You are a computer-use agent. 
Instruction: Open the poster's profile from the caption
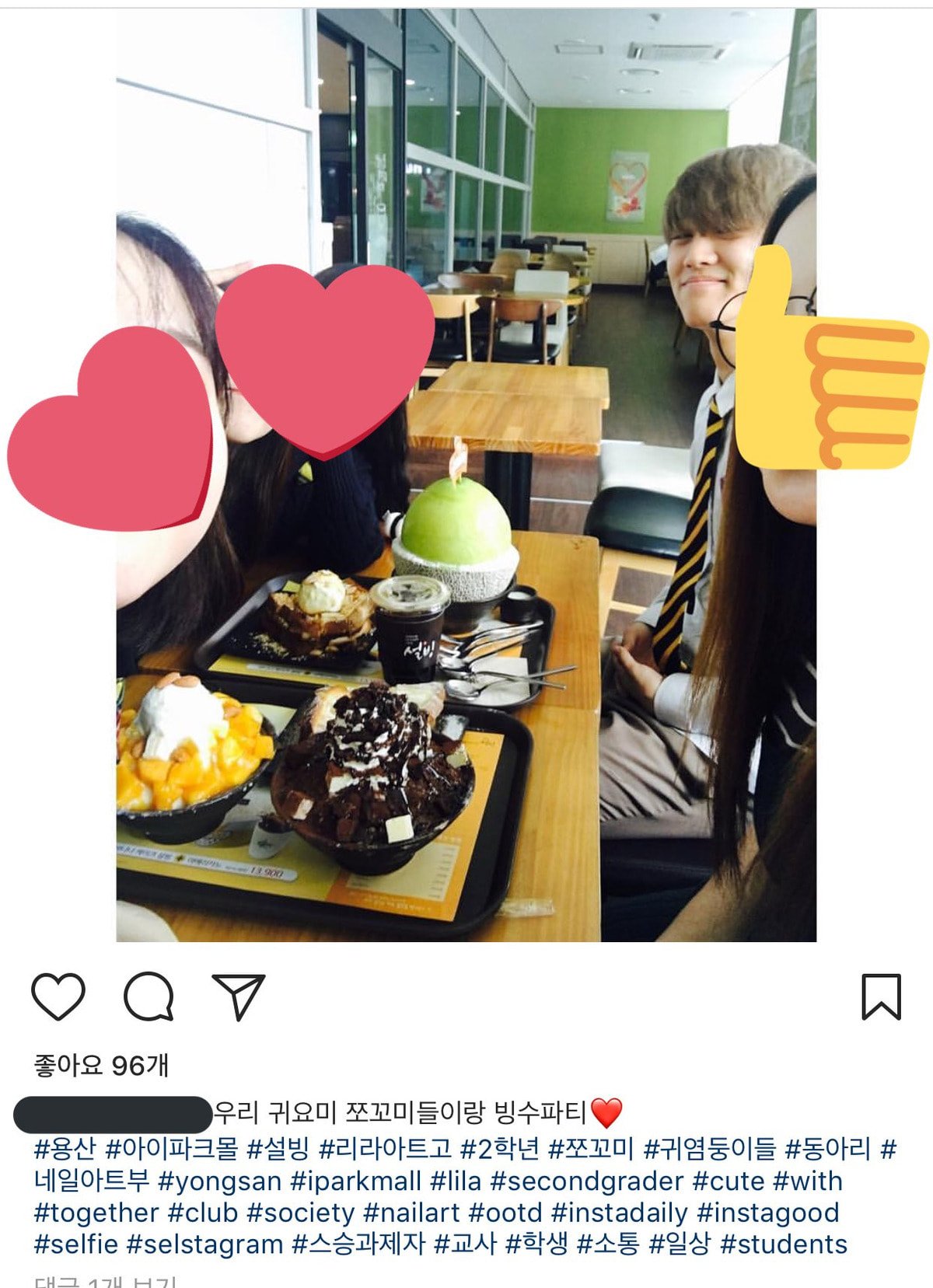(113, 1114)
